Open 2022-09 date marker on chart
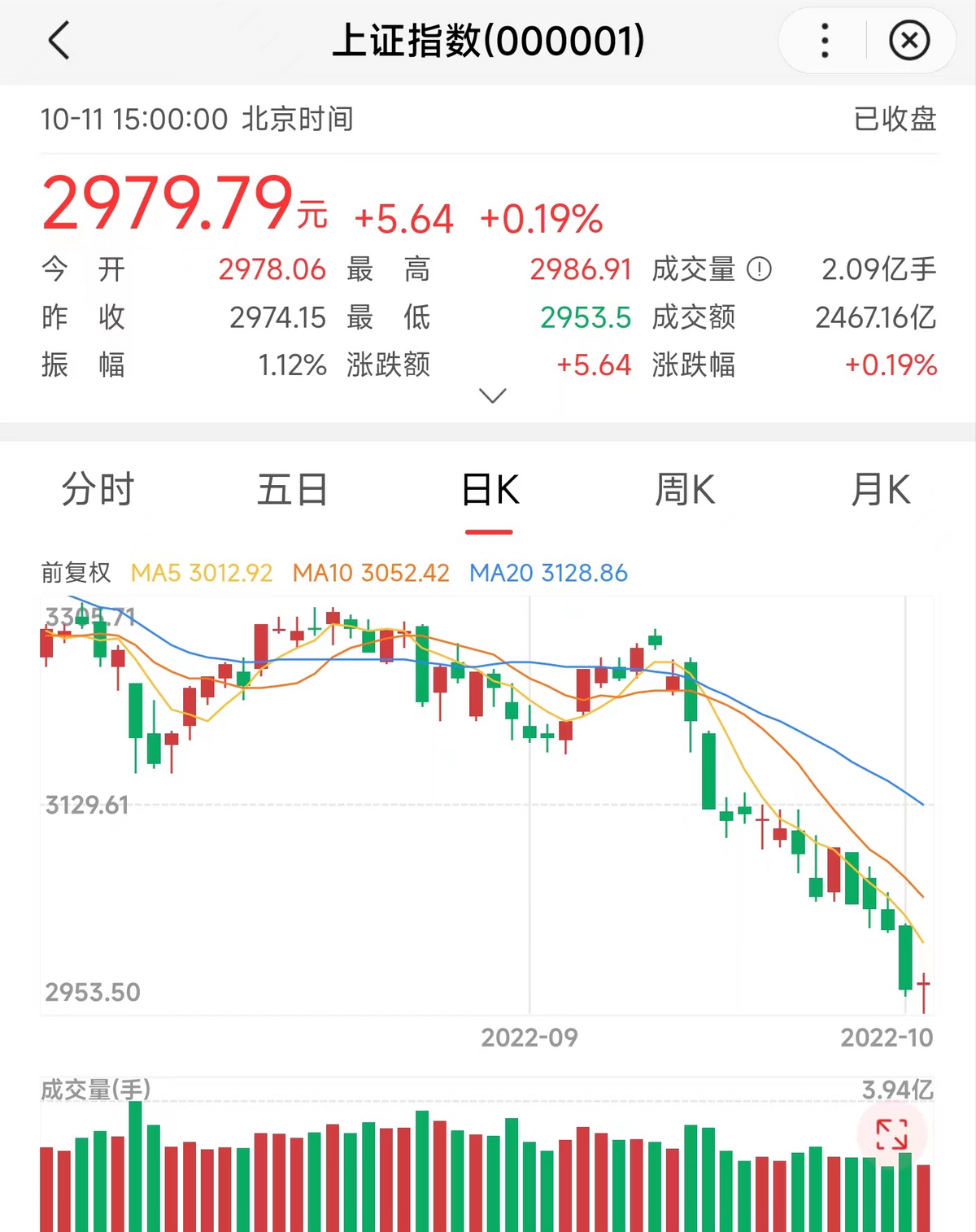 coord(527,1038)
